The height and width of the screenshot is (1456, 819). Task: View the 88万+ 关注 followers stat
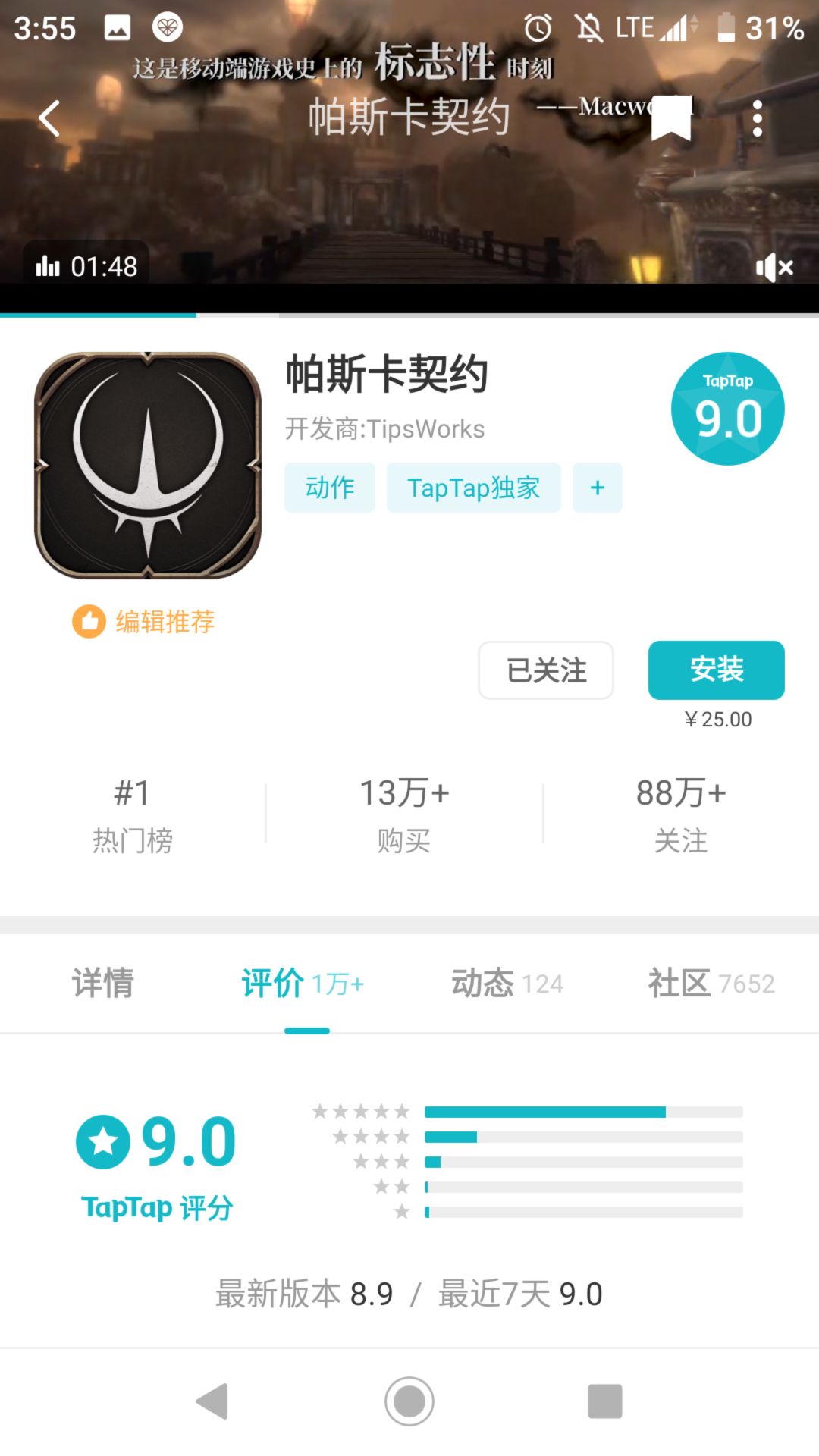[680, 813]
